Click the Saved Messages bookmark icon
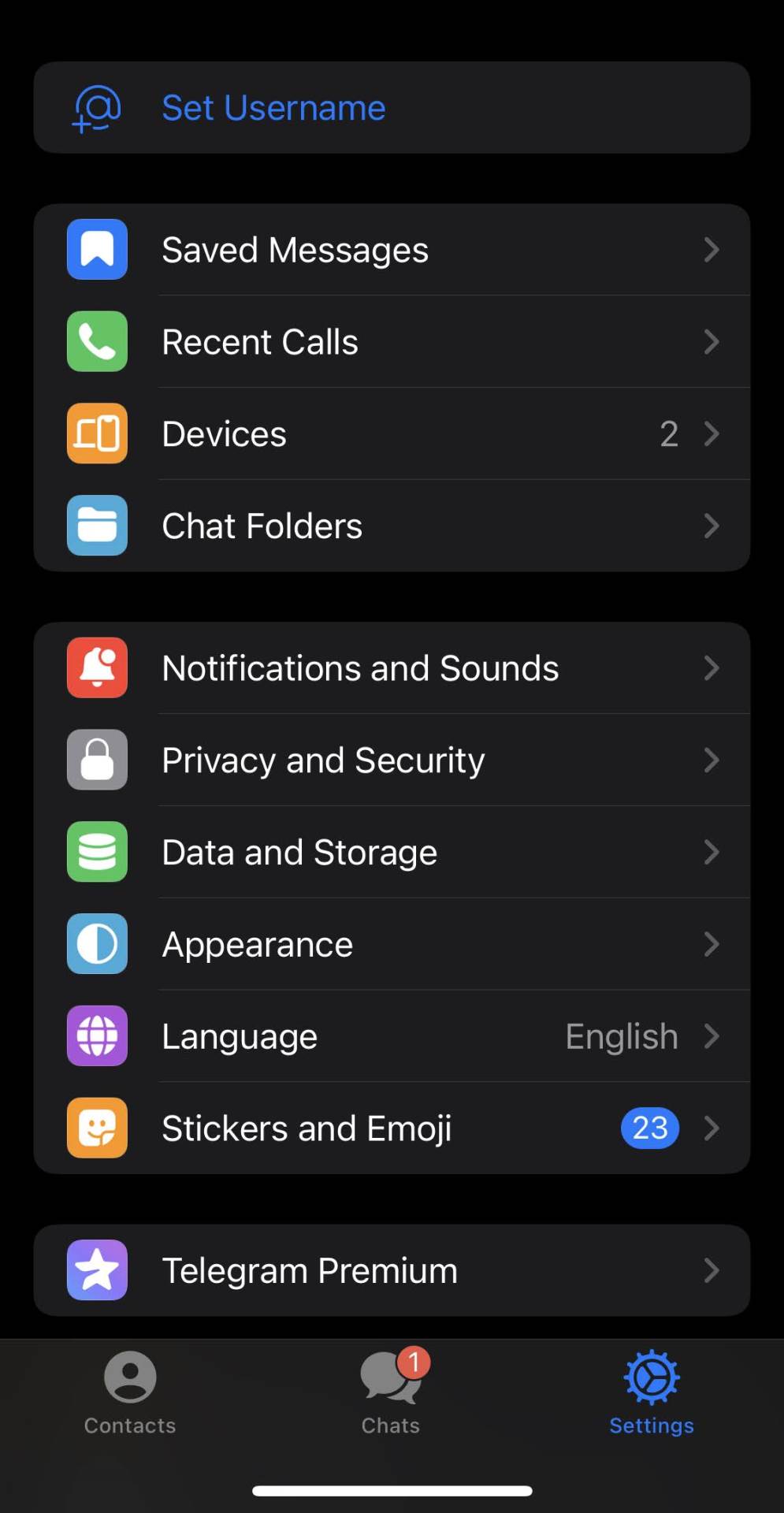 [96, 249]
